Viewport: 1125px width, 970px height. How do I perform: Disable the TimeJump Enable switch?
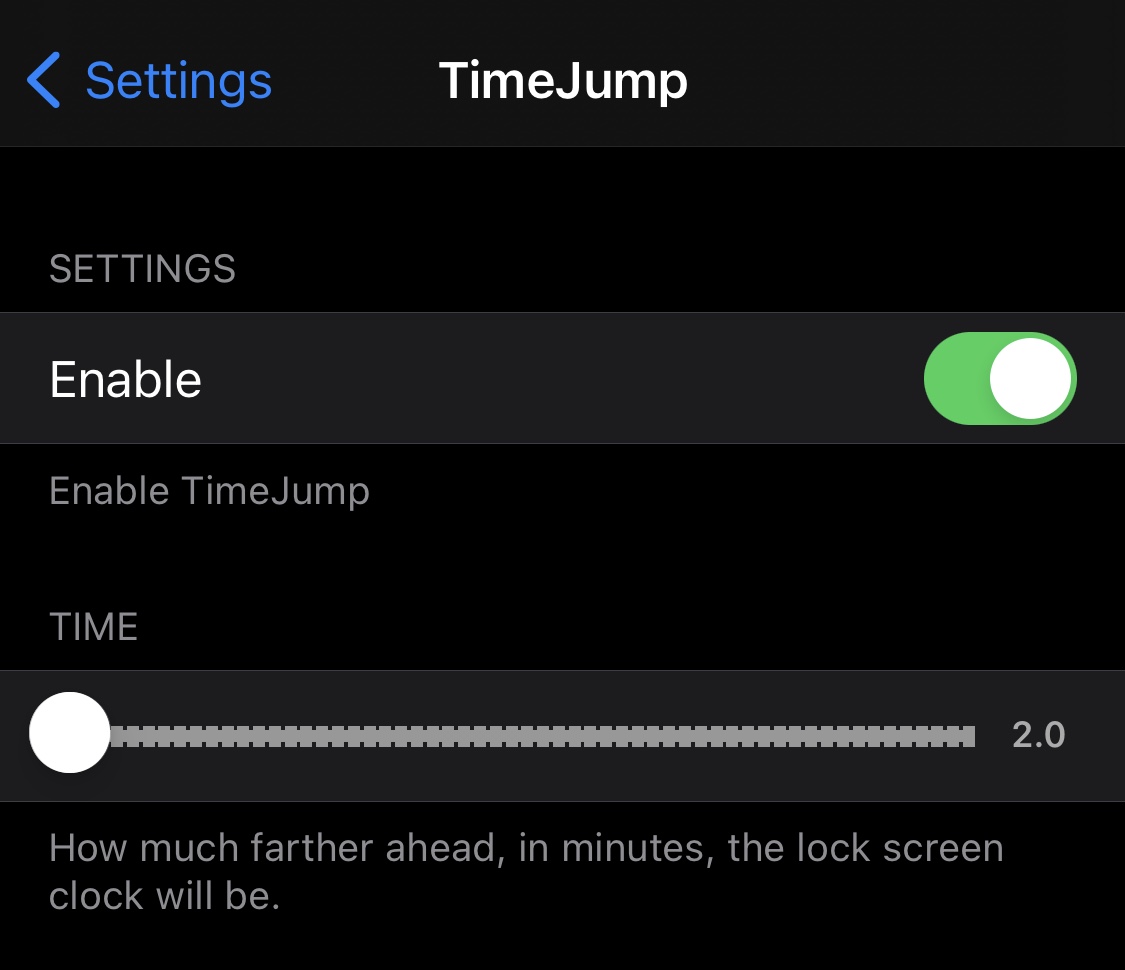[999, 379]
